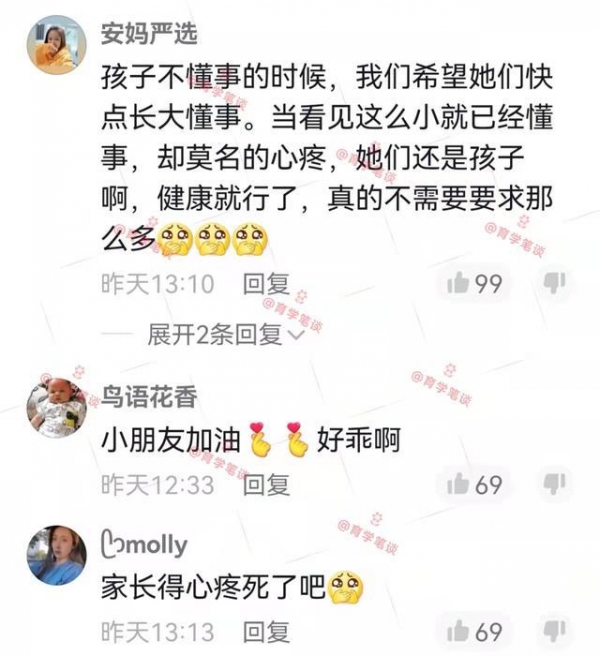
Task: Dislike 安妈严选's comment
Action: coord(553,284)
